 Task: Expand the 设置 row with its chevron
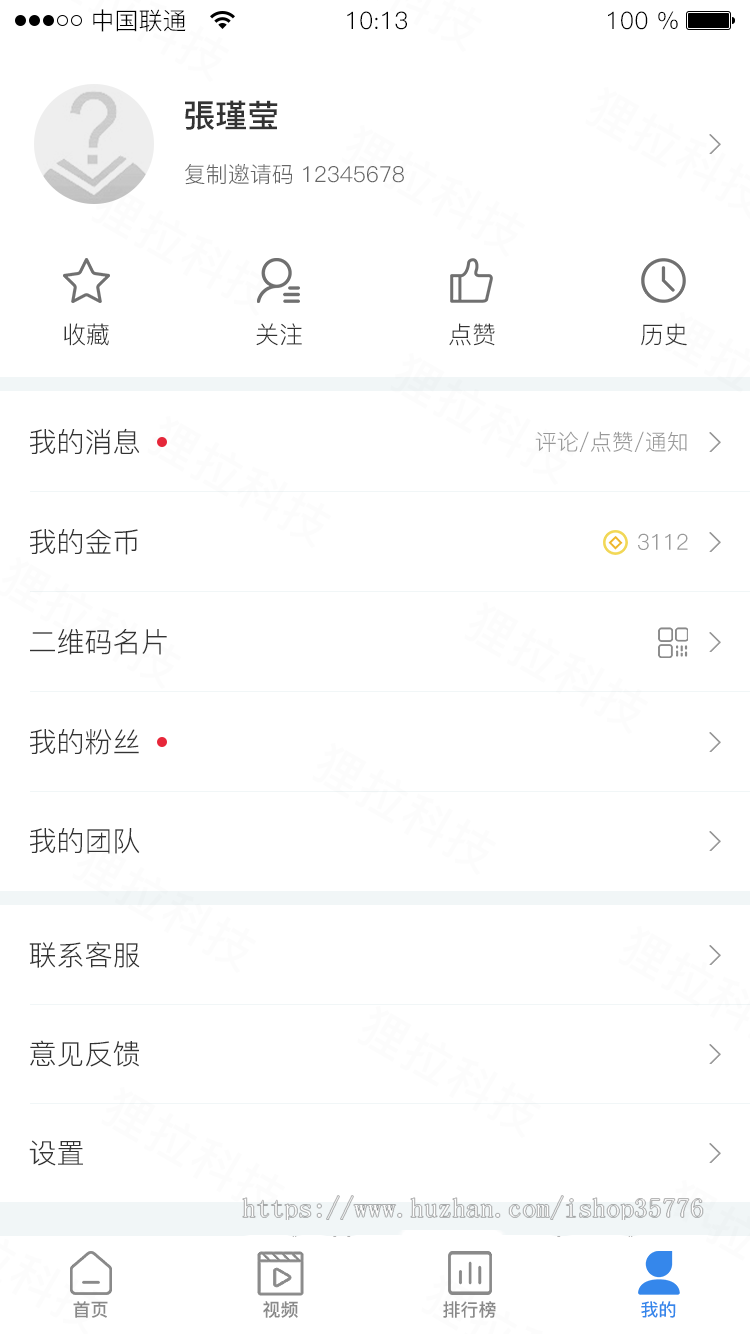[716, 1153]
